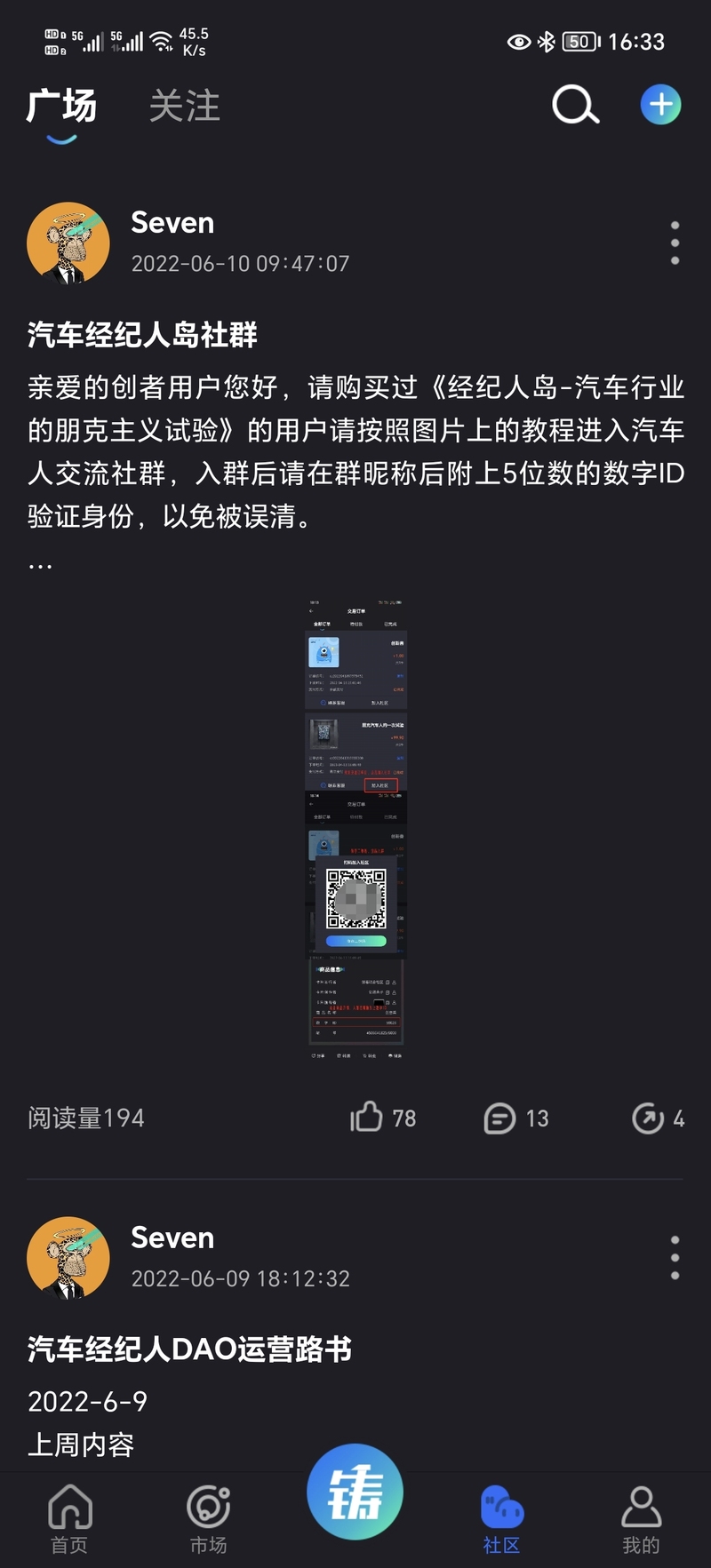This screenshot has height=1568, width=711.
Task: Switch to the 市场 tab
Action: tap(208, 1518)
